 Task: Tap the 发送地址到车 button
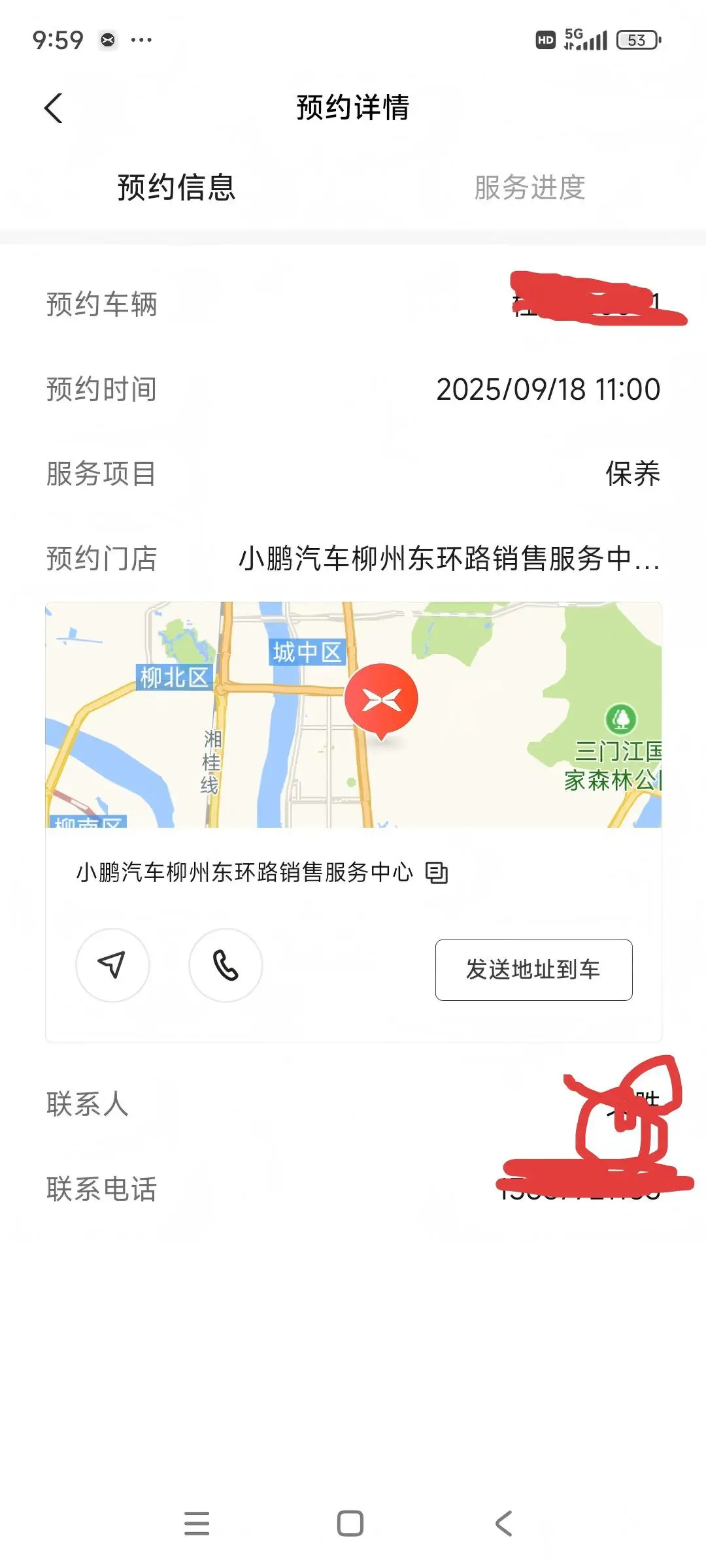click(x=533, y=970)
